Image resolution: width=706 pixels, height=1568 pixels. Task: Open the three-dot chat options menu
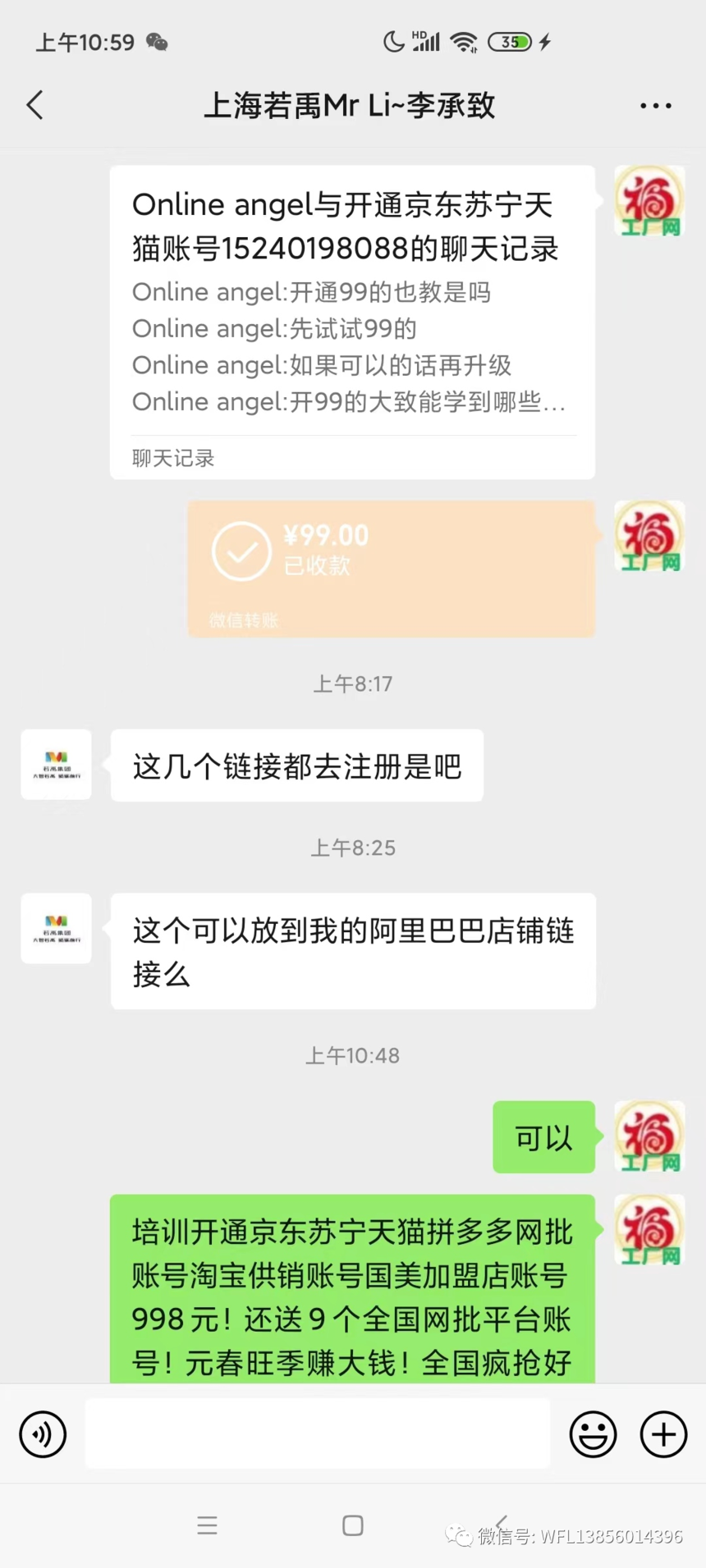coord(655,106)
